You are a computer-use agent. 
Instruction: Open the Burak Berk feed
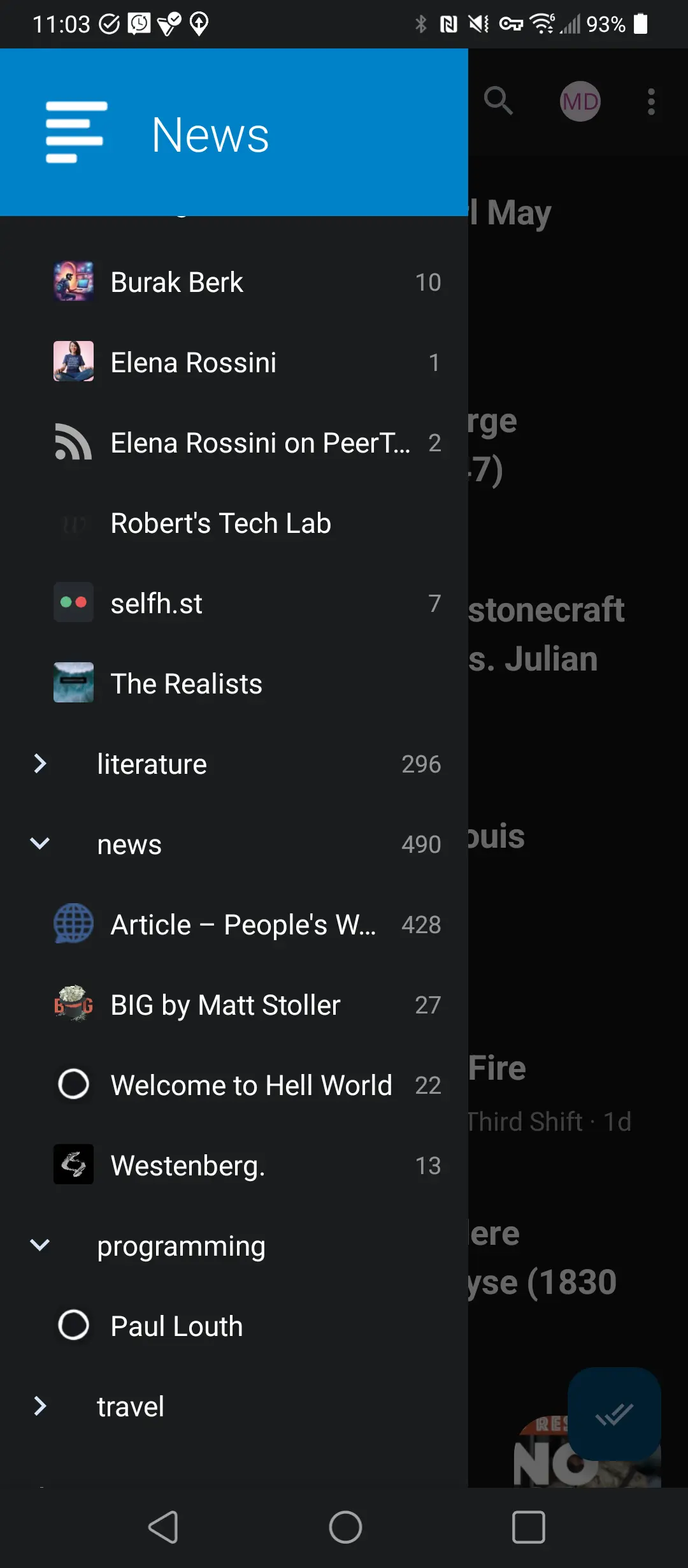click(x=234, y=282)
